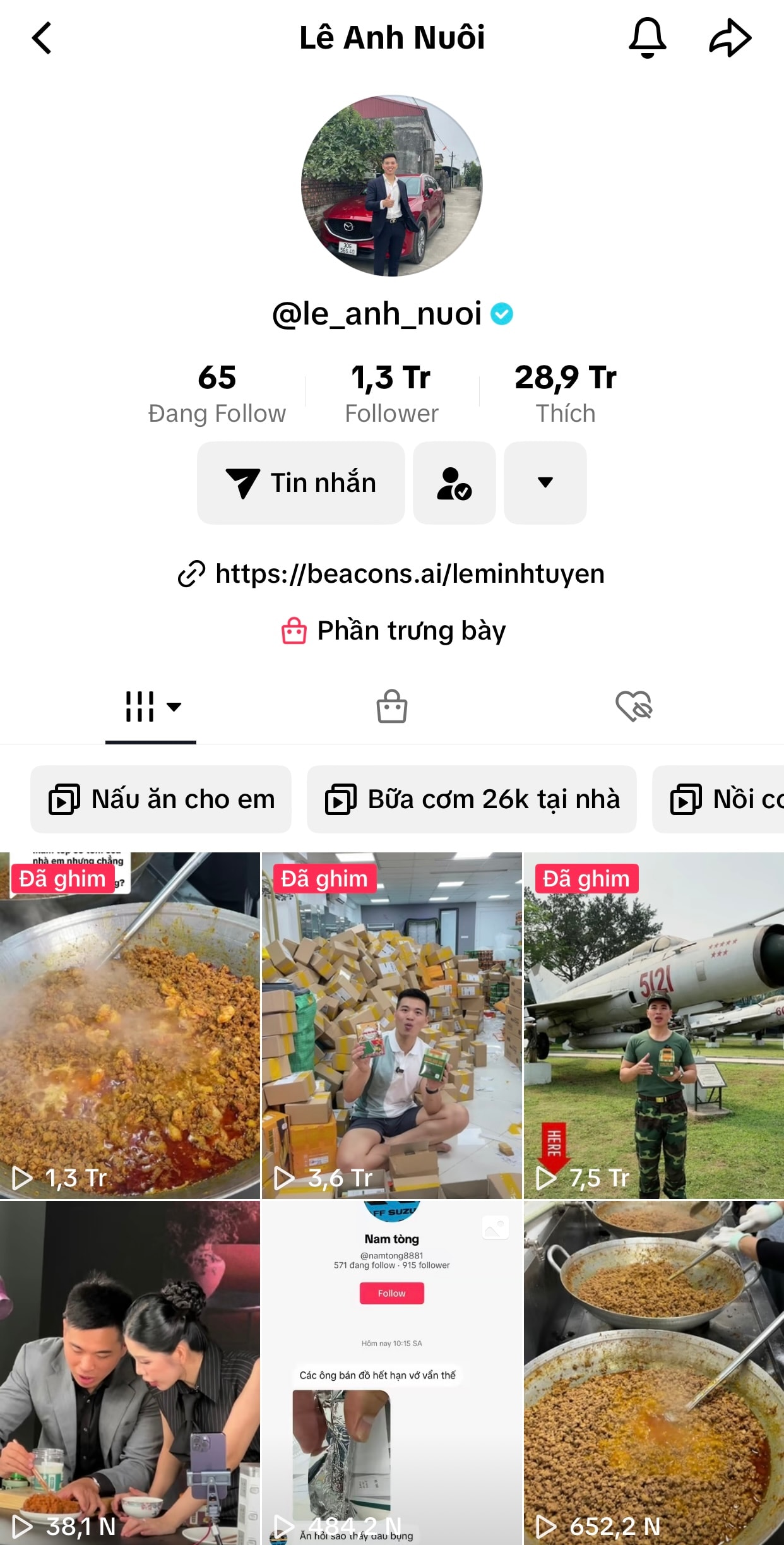The width and height of the screenshot is (784, 1545).
Task: Play pinned video with 7,5 Tr views
Action: coord(654,1025)
